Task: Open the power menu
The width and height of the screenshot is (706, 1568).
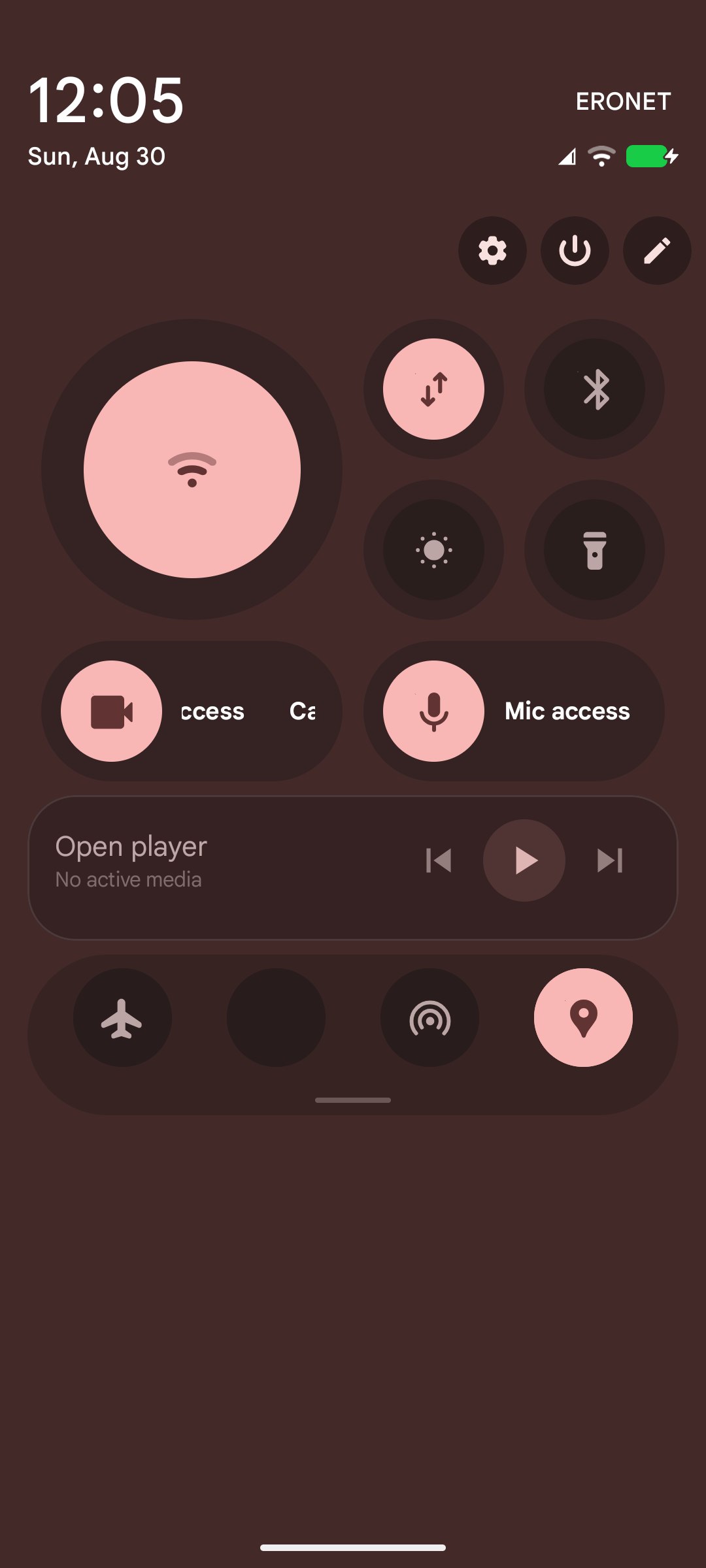Action: coord(575,251)
